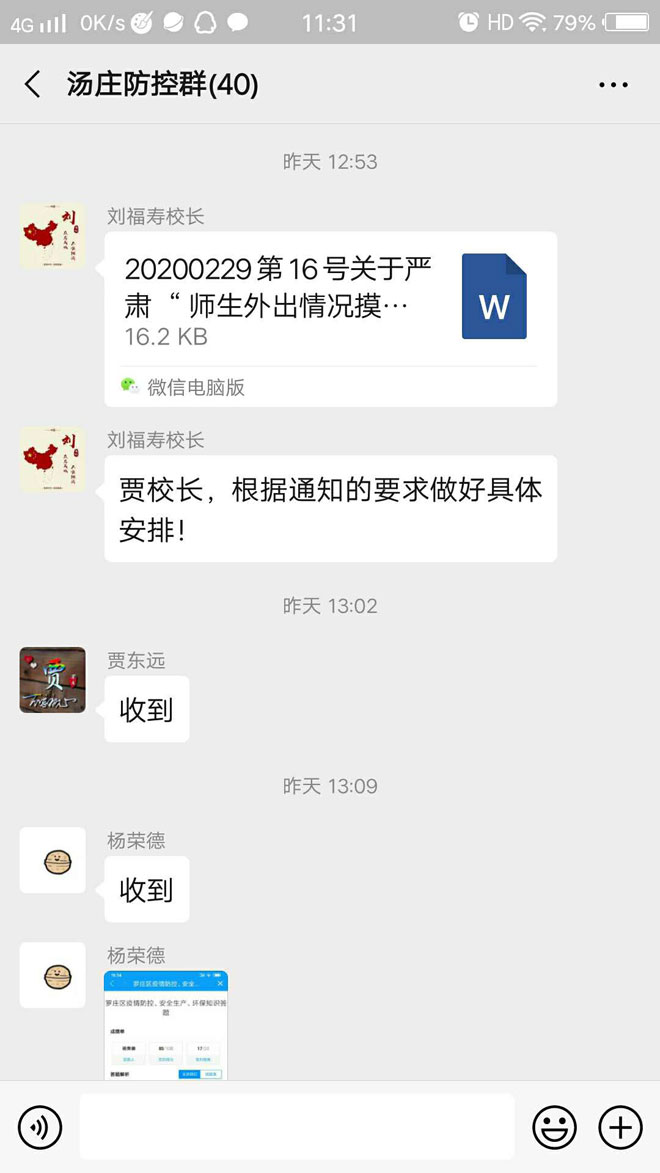Go back from 汤庄防控群 chat
This screenshot has width=660, height=1173.
33,85
